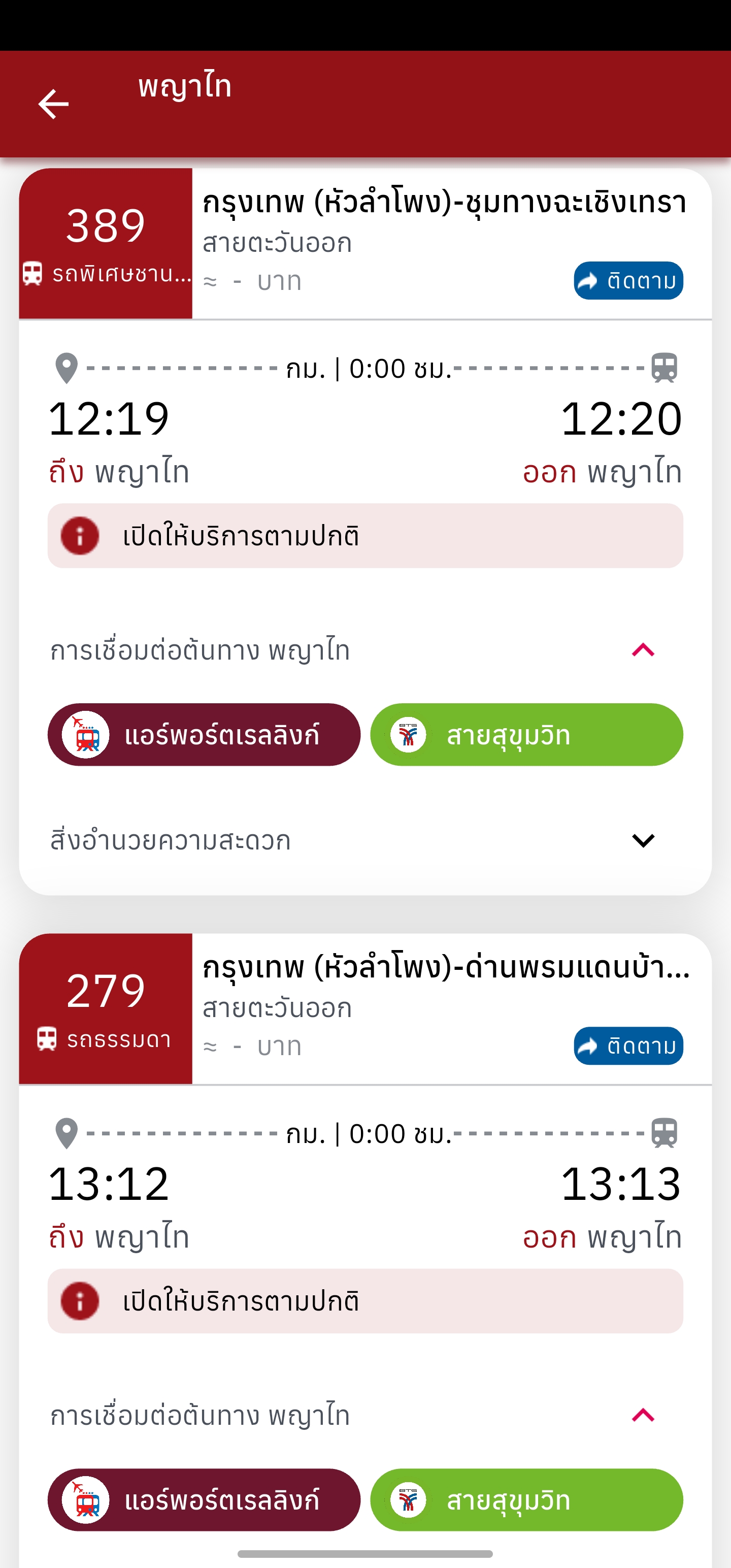Collapse การเชื่อมต่อต้นทาง section under train 389
Viewport: 731px width, 1568px height.
[x=643, y=650]
